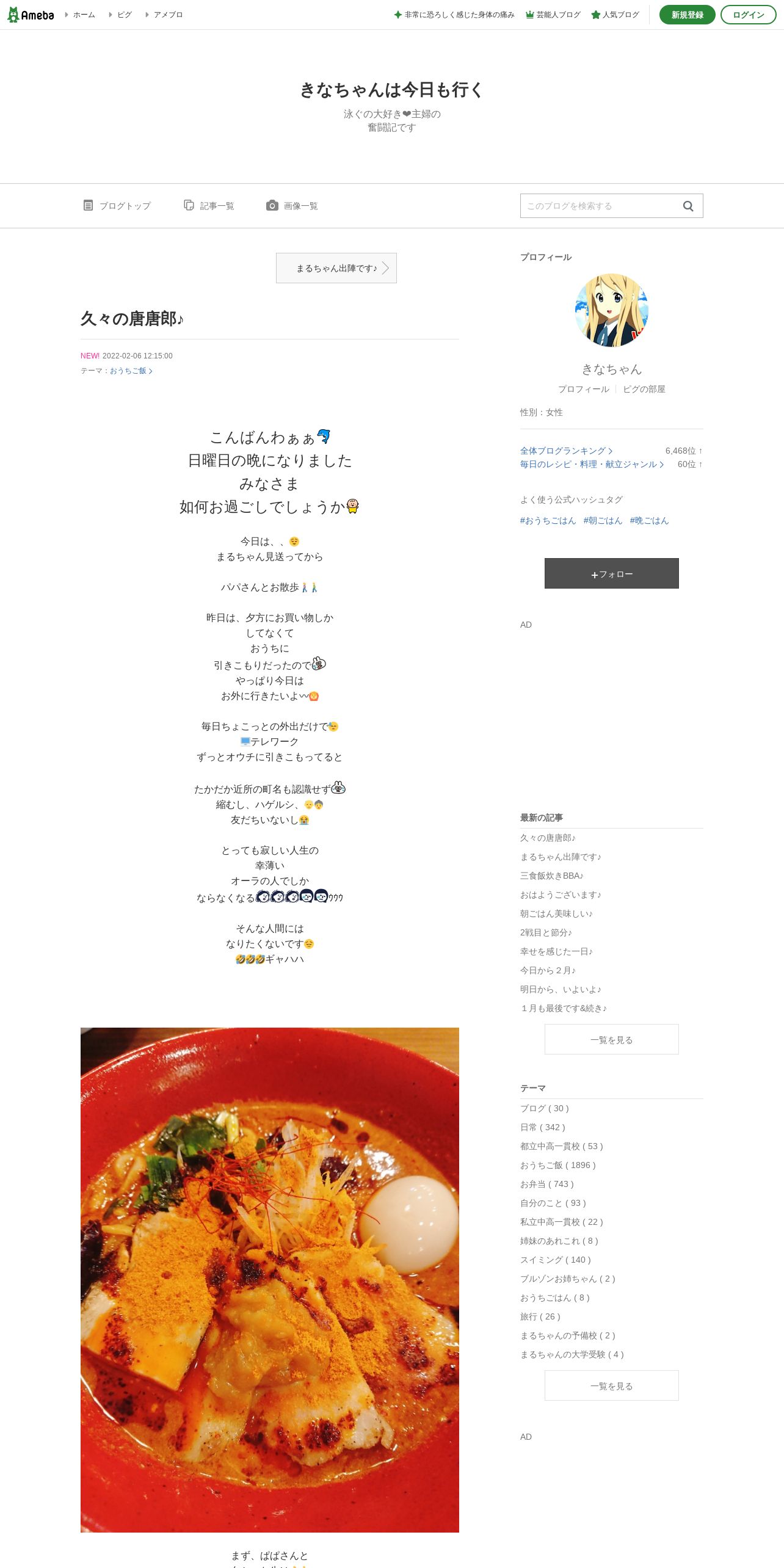Switch to ブログトップ tab
The height and width of the screenshot is (1568, 784).
coord(117,206)
